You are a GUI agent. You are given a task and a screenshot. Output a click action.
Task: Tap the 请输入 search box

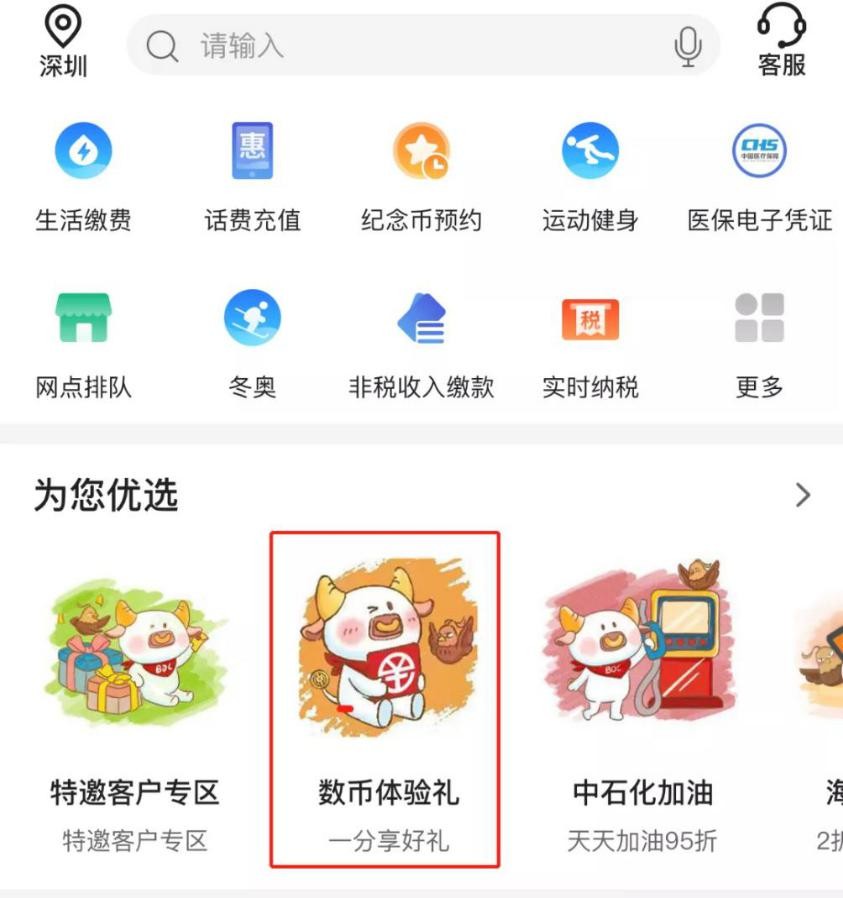pos(400,45)
